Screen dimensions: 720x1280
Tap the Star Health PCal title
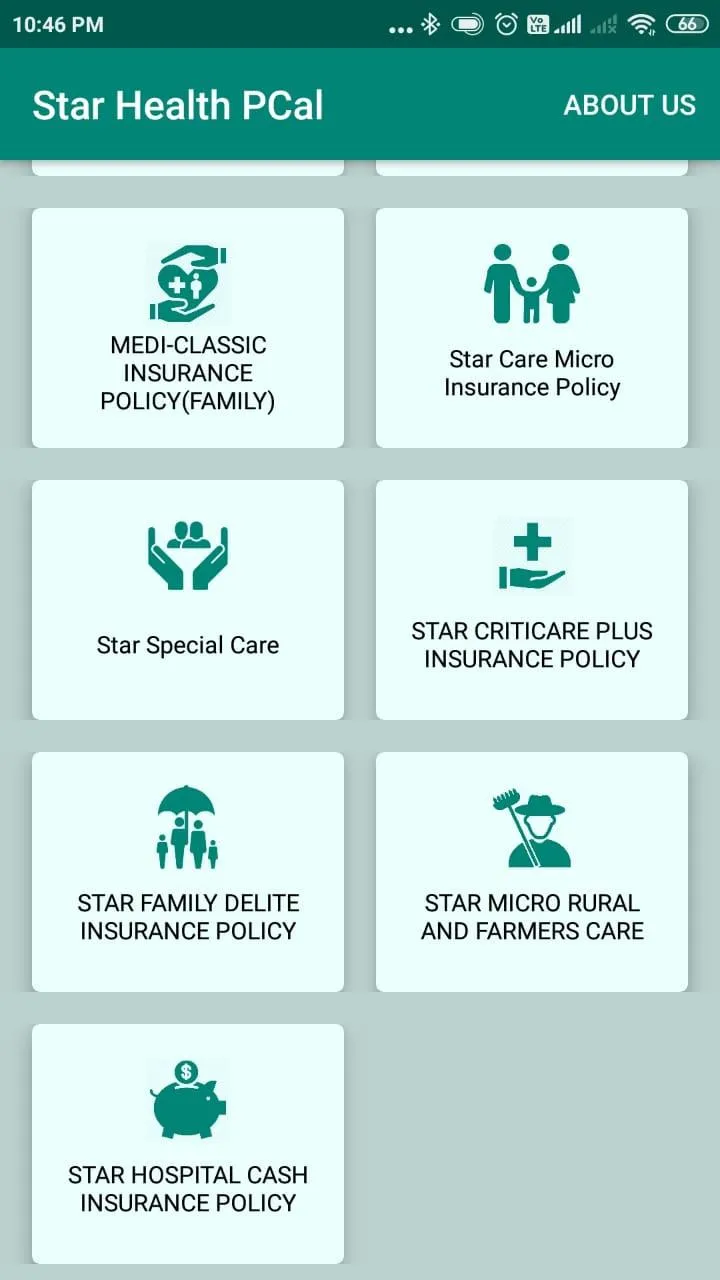[179, 104]
